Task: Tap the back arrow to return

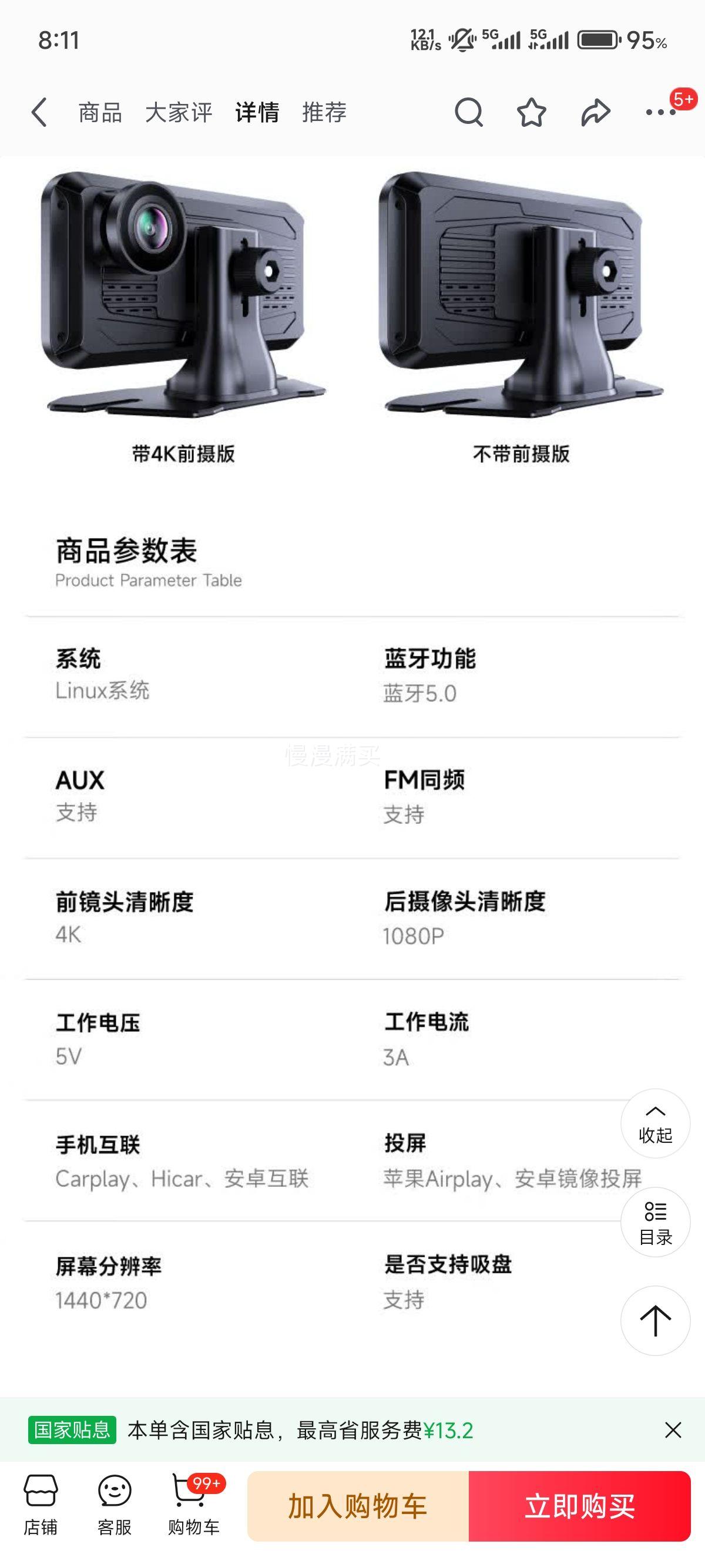Action: (39, 113)
